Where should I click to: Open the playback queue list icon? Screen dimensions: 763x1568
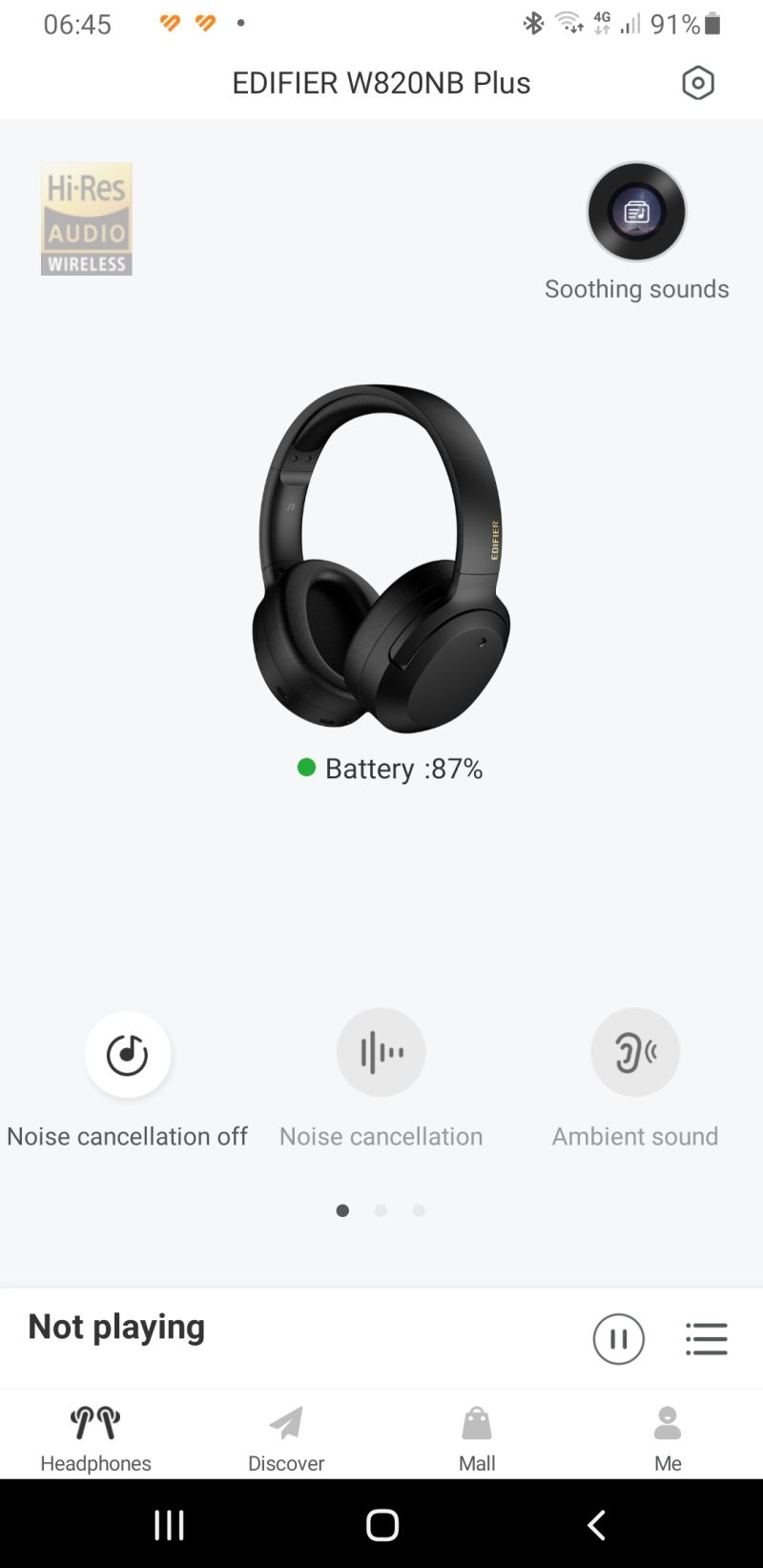(x=707, y=1338)
